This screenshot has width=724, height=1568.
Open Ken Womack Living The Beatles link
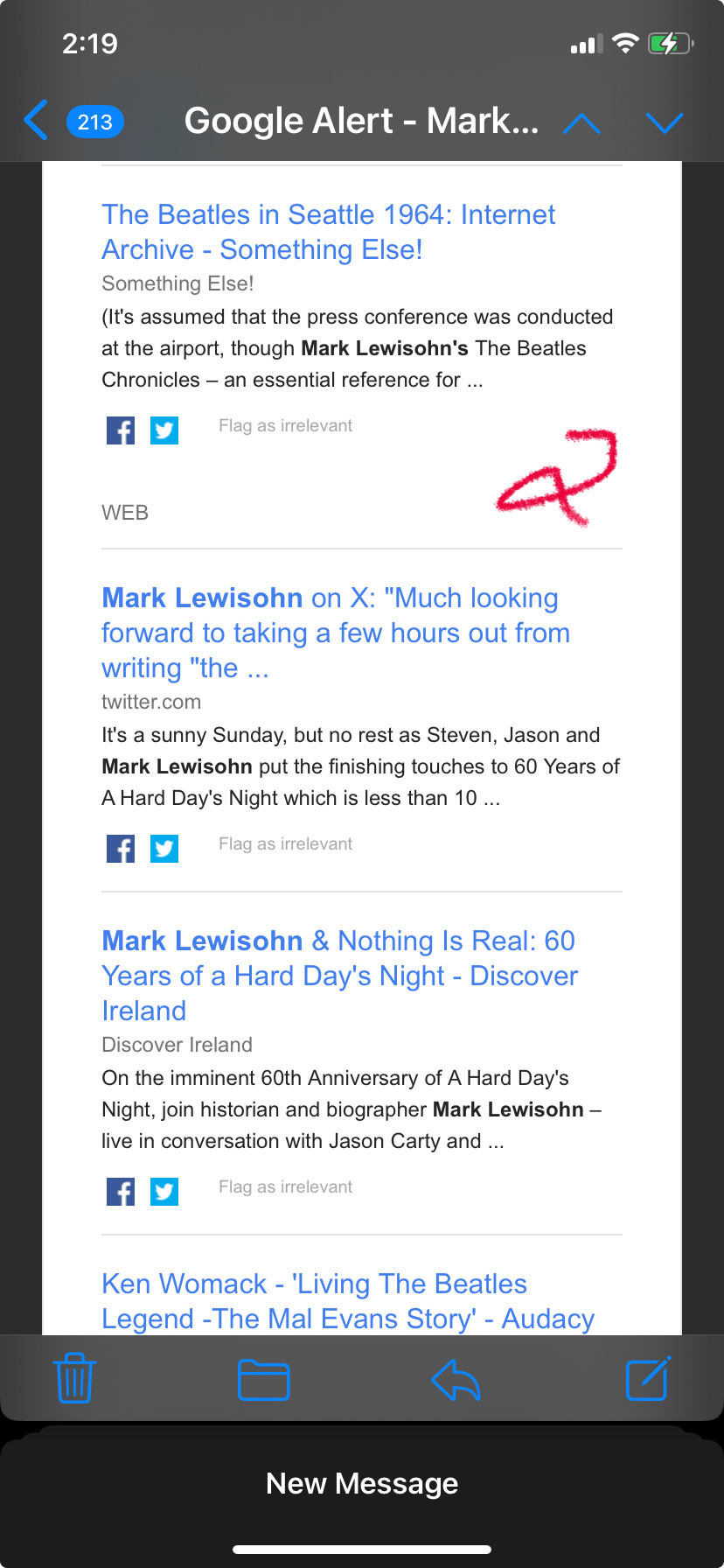pyautogui.click(x=347, y=1301)
